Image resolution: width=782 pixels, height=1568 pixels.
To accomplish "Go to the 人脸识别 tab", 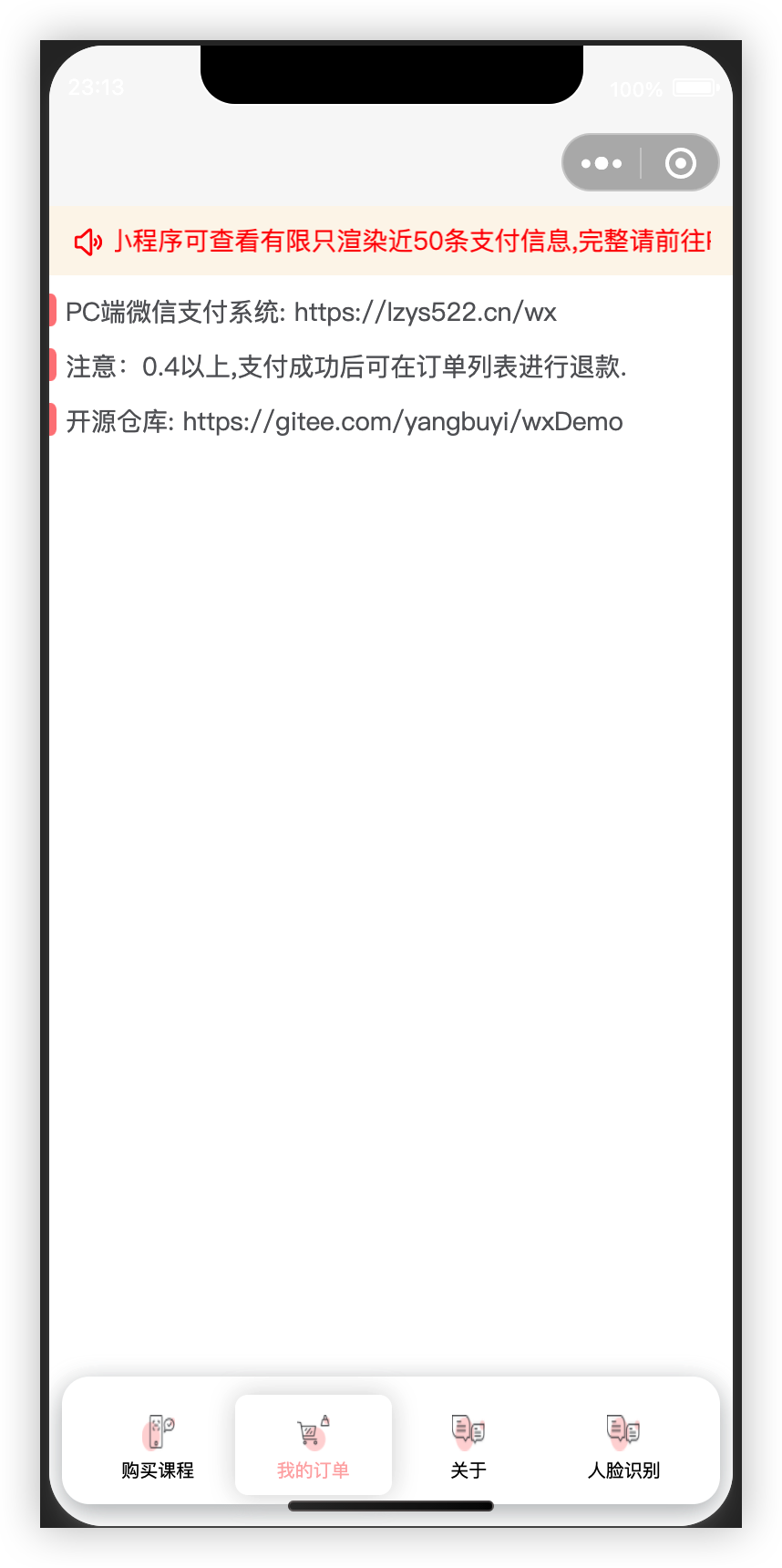I will coord(623,1446).
